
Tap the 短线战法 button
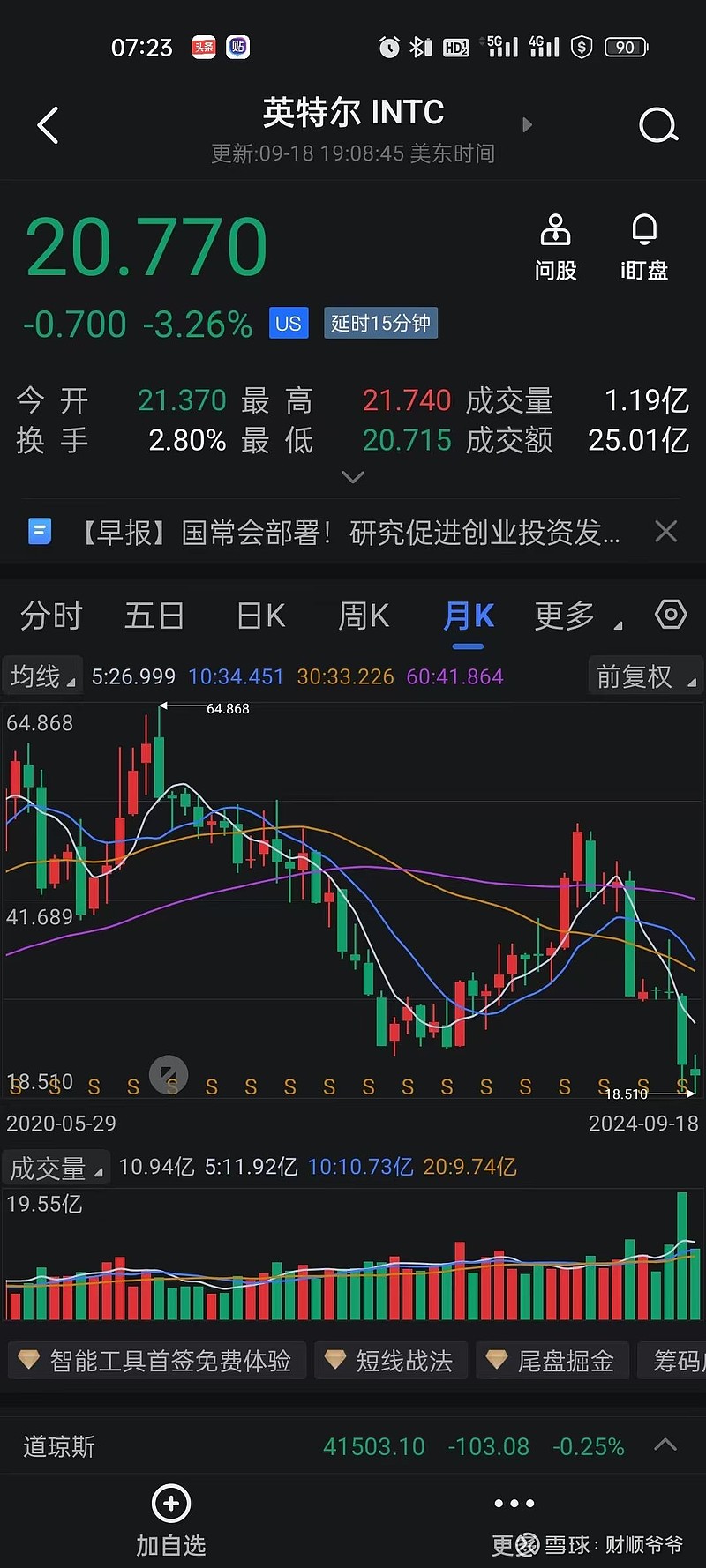pos(390,1361)
